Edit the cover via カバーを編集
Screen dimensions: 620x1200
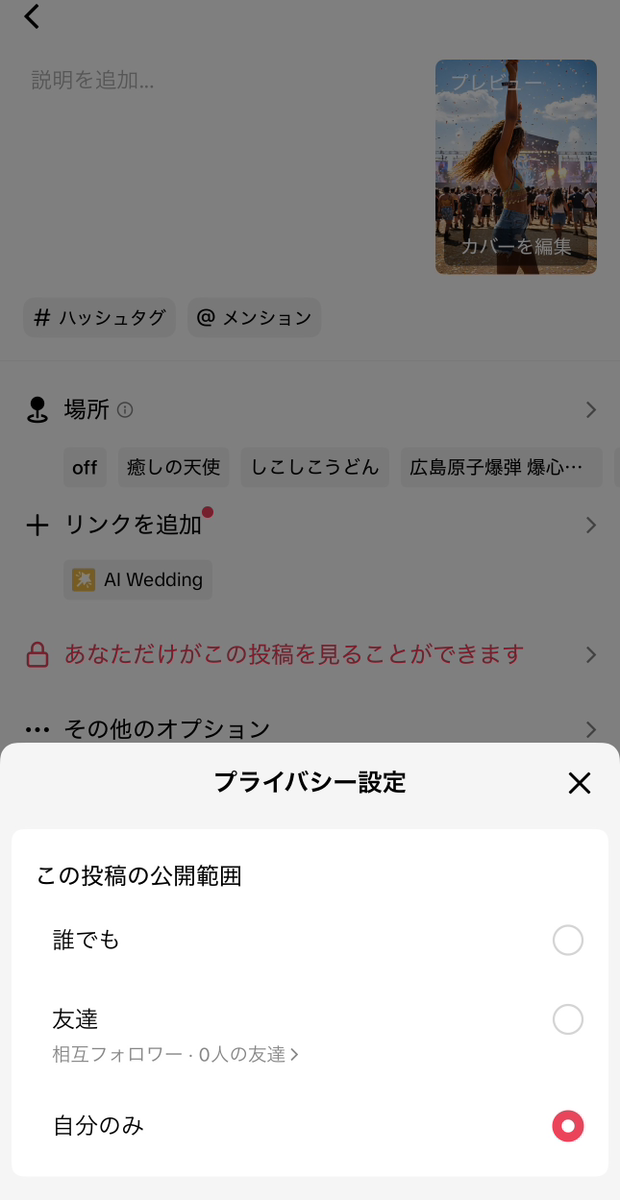click(516, 247)
